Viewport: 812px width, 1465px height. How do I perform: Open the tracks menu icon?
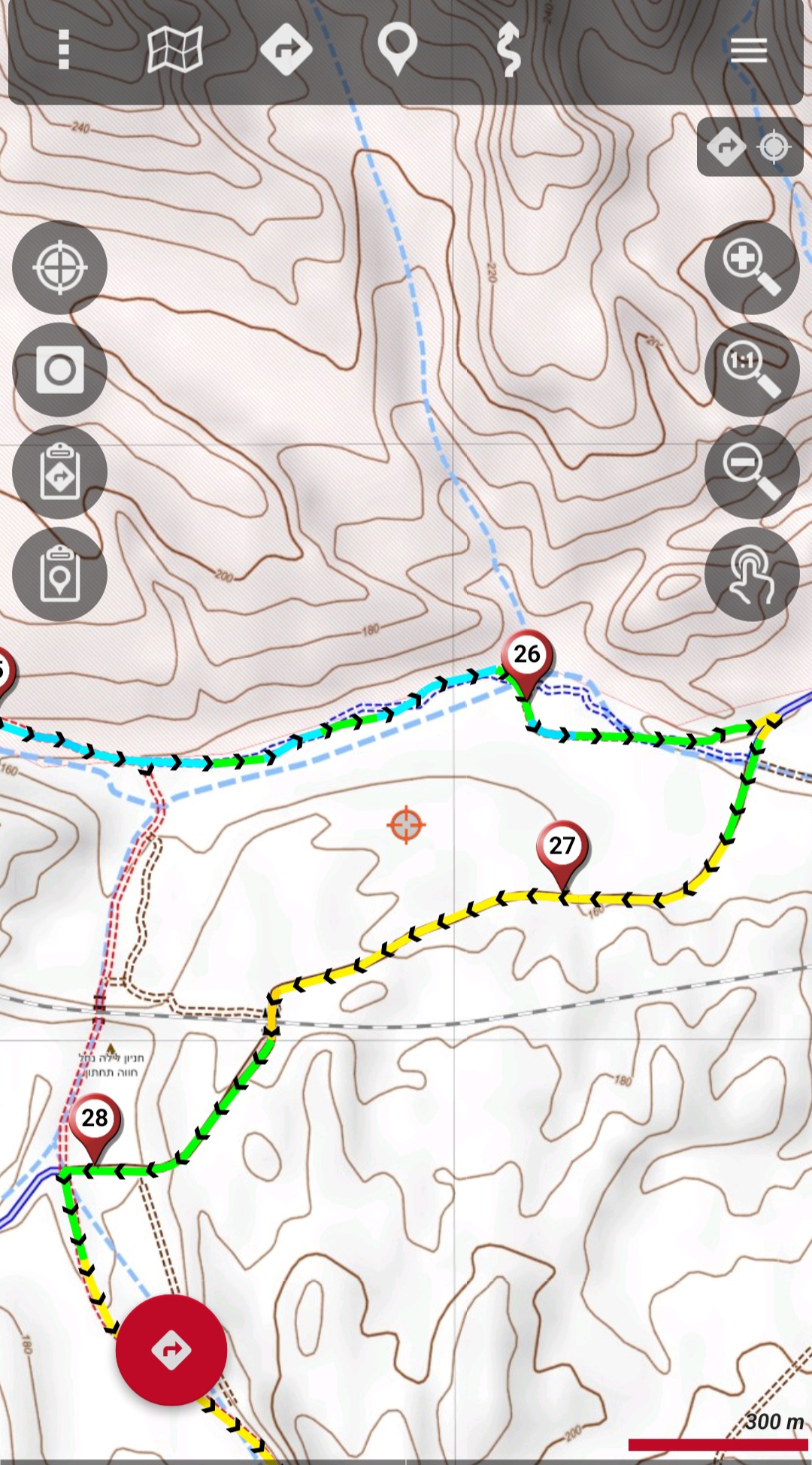pyautogui.click(x=509, y=50)
